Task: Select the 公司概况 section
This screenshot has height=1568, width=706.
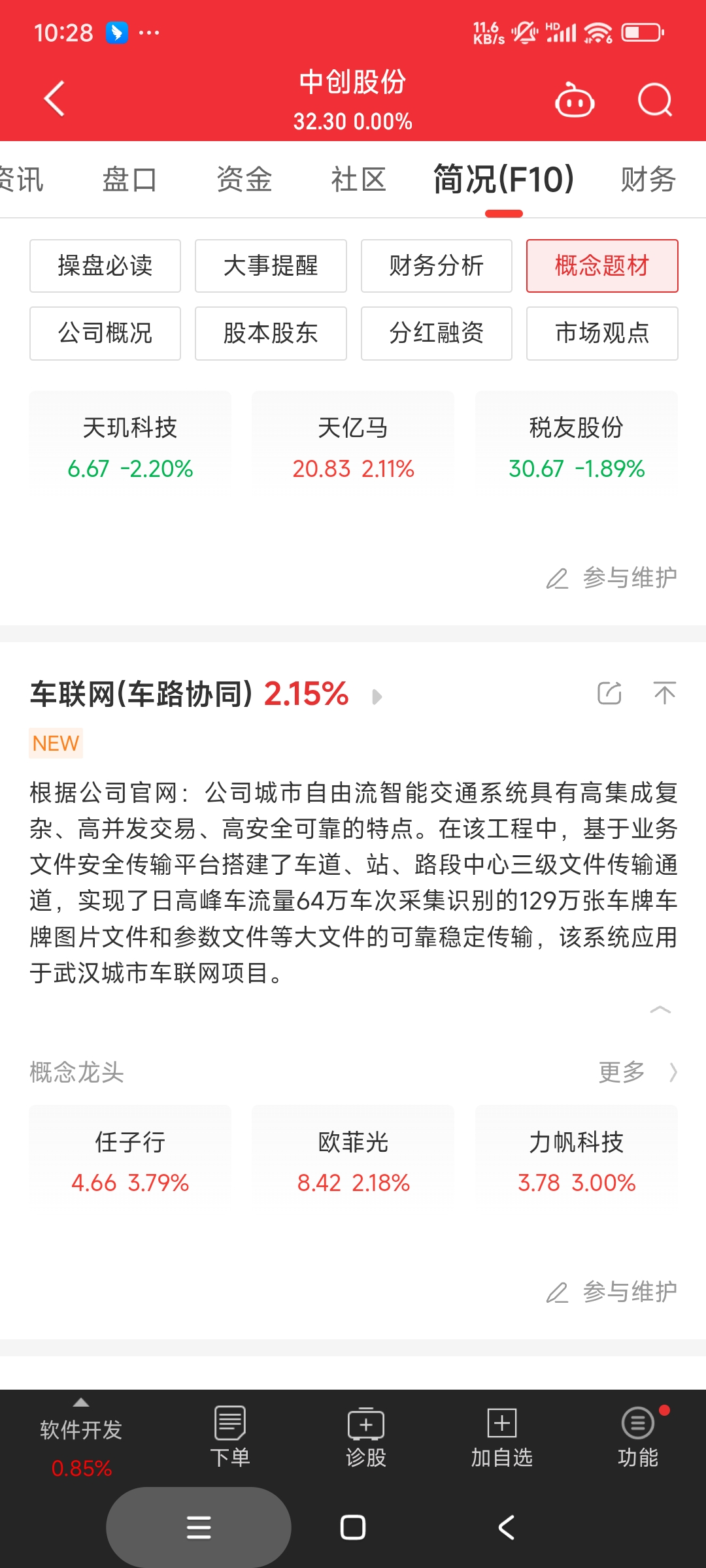Action: [x=105, y=333]
